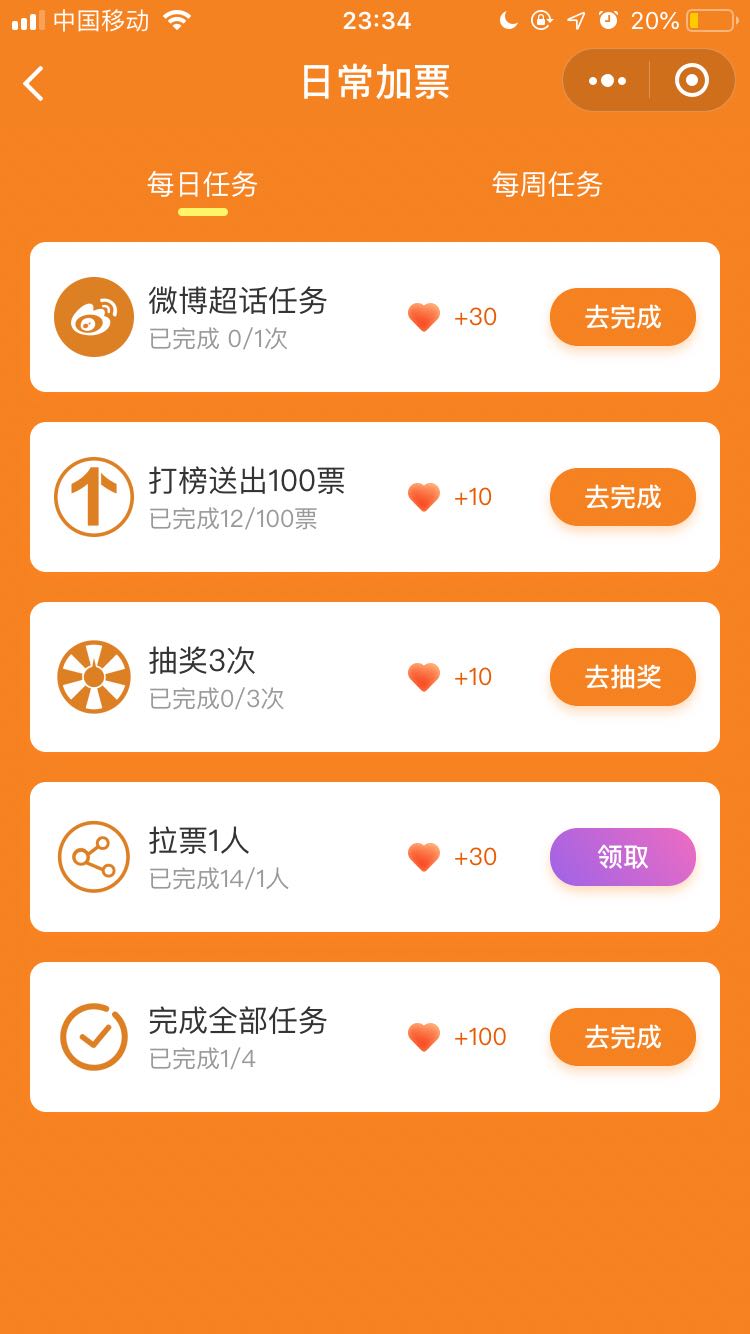Image resolution: width=750 pixels, height=1334 pixels.
Task: Hit 去抽奖 for the 抽奖3次 task
Action: point(623,677)
